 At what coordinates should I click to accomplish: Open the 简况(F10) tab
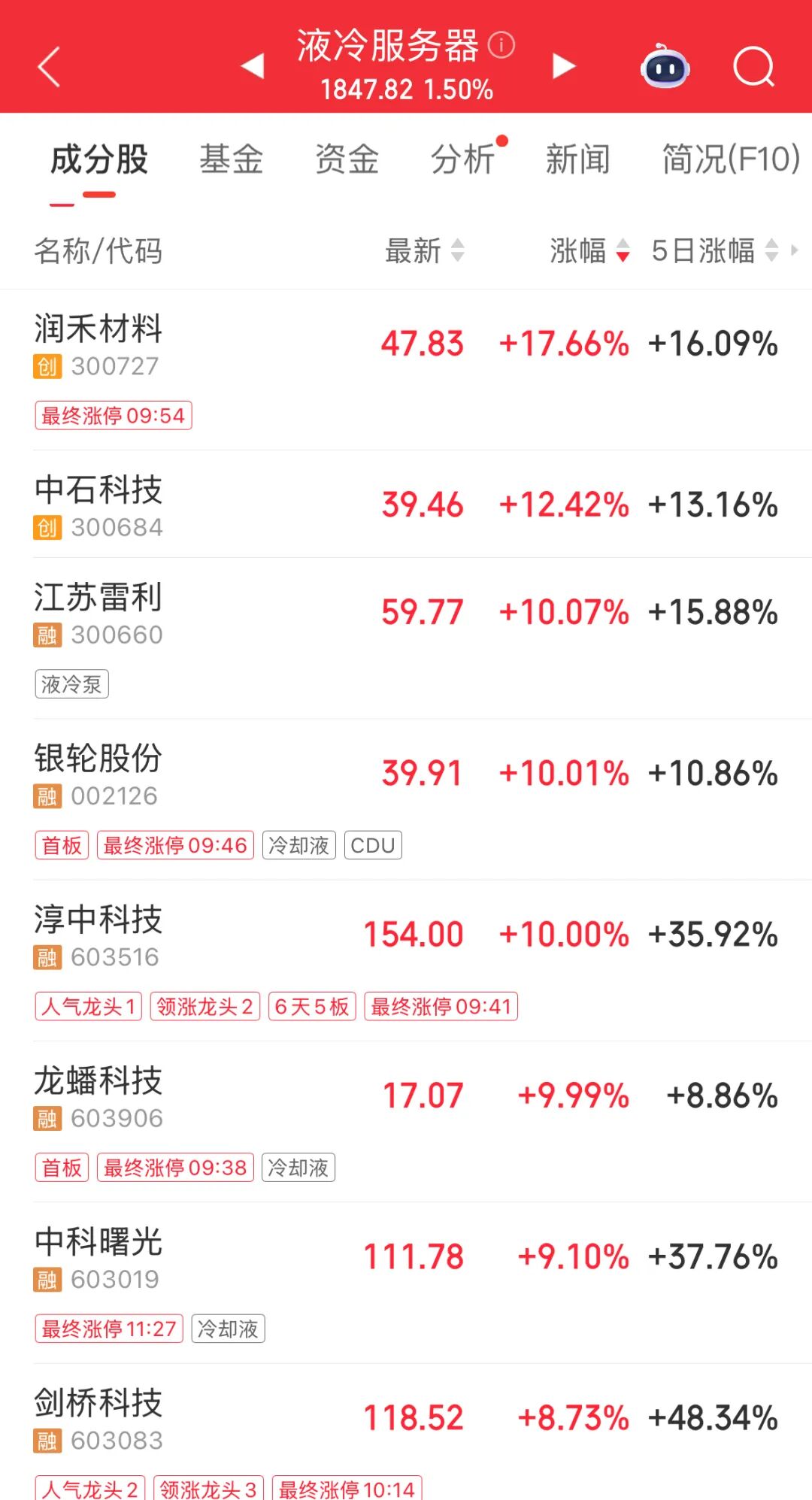pyautogui.click(x=730, y=159)
